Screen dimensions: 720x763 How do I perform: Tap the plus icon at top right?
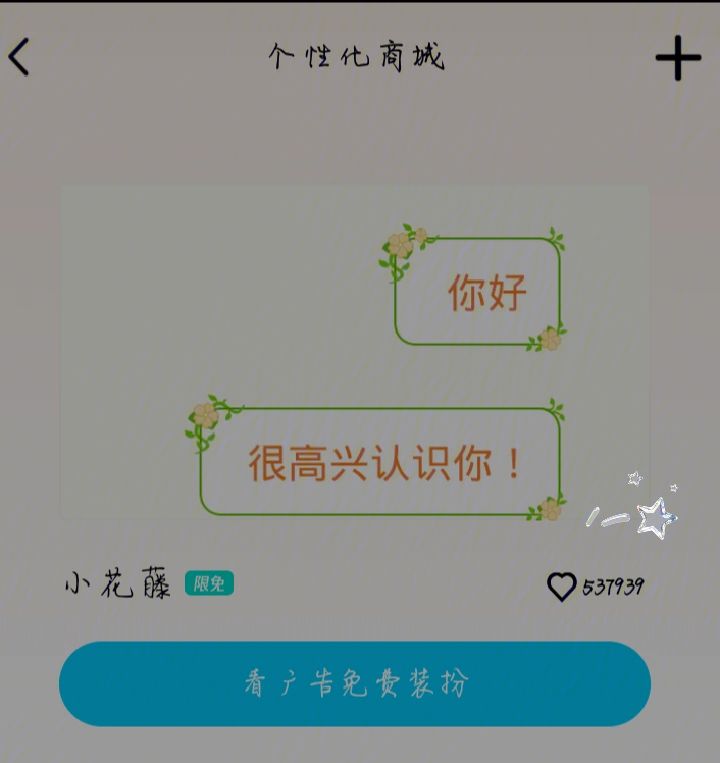click(x=678, y=58)
